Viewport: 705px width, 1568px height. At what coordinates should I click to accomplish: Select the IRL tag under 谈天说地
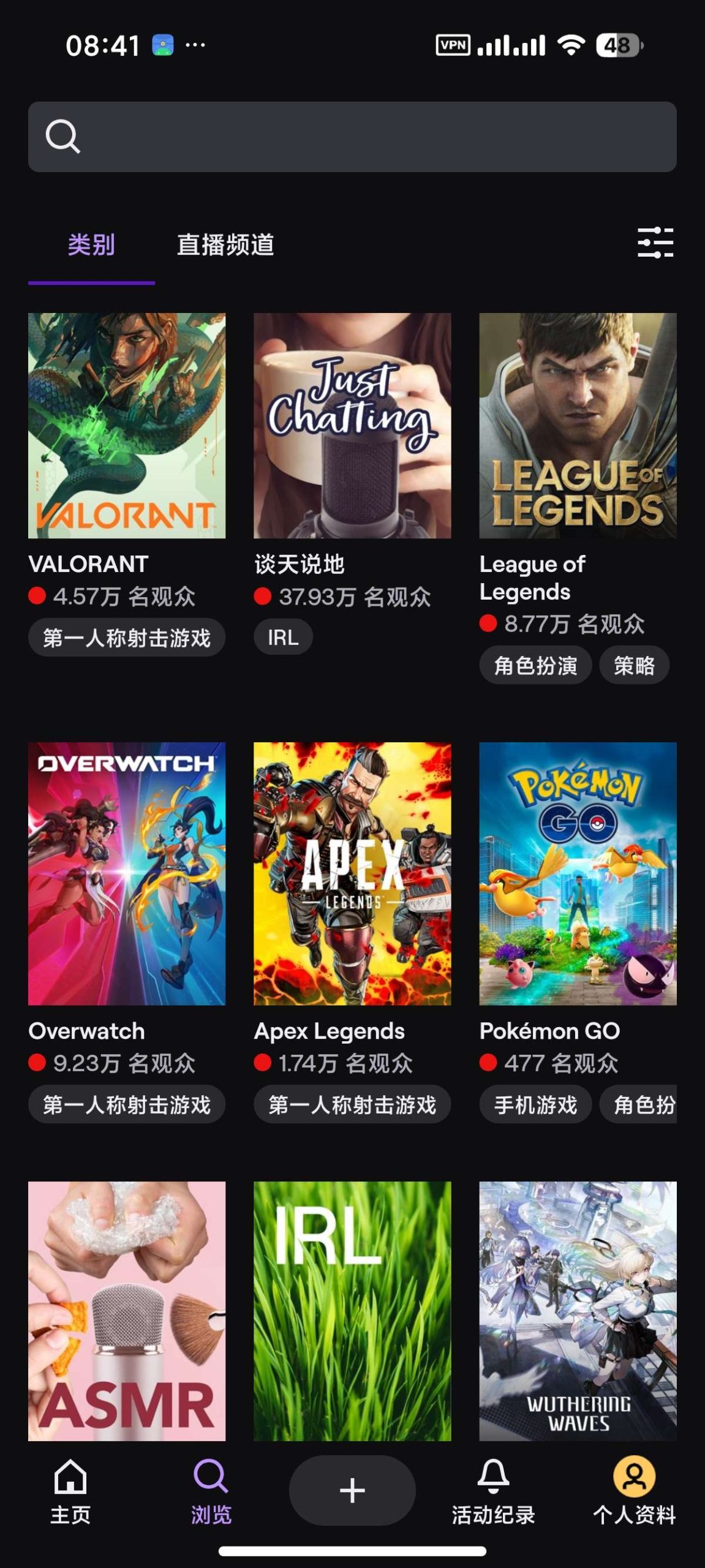[282, 637]
